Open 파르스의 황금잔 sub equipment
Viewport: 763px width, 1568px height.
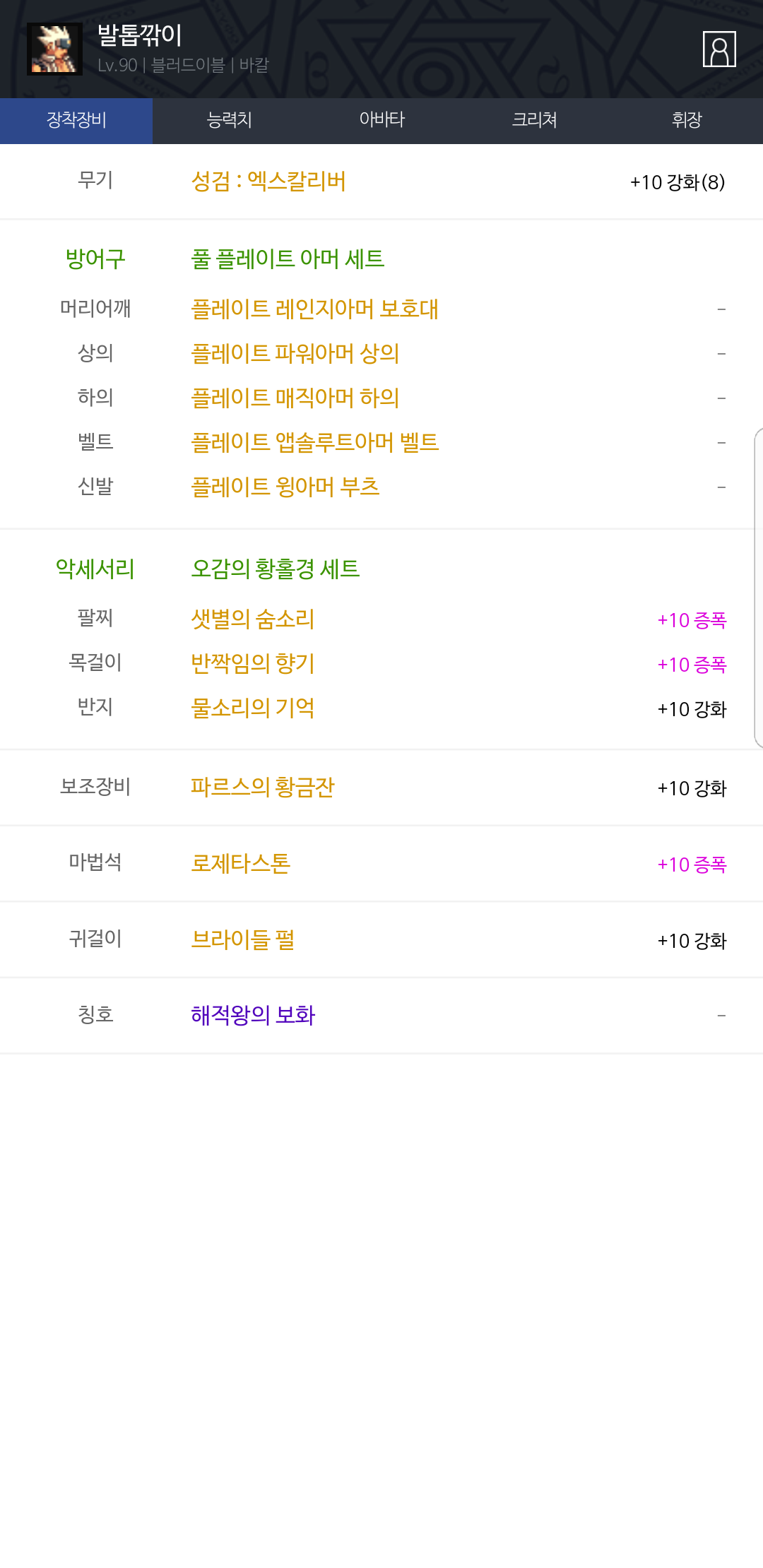(x=263, y=787)
